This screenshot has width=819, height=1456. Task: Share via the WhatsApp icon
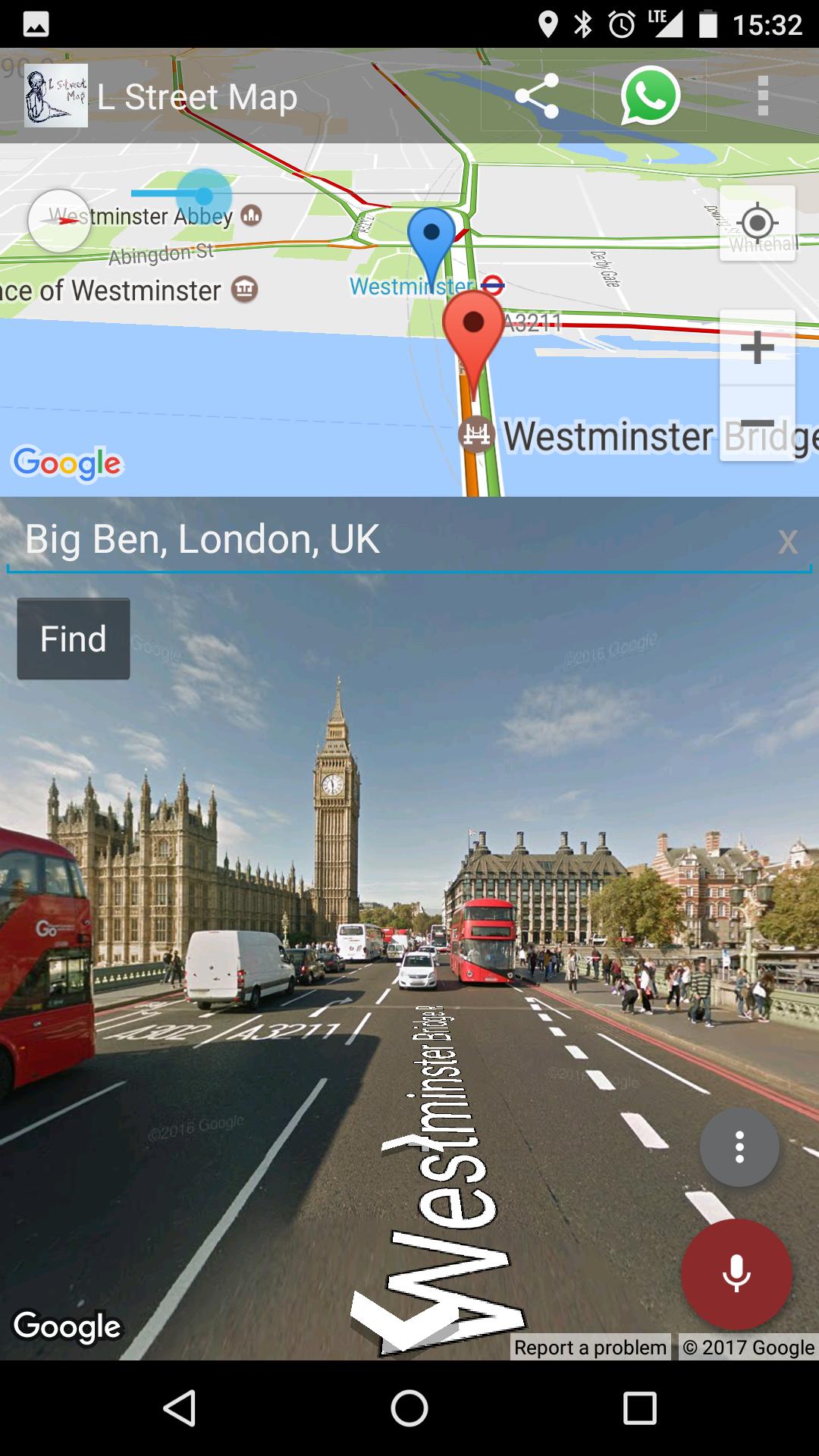(x=650, y=96)
